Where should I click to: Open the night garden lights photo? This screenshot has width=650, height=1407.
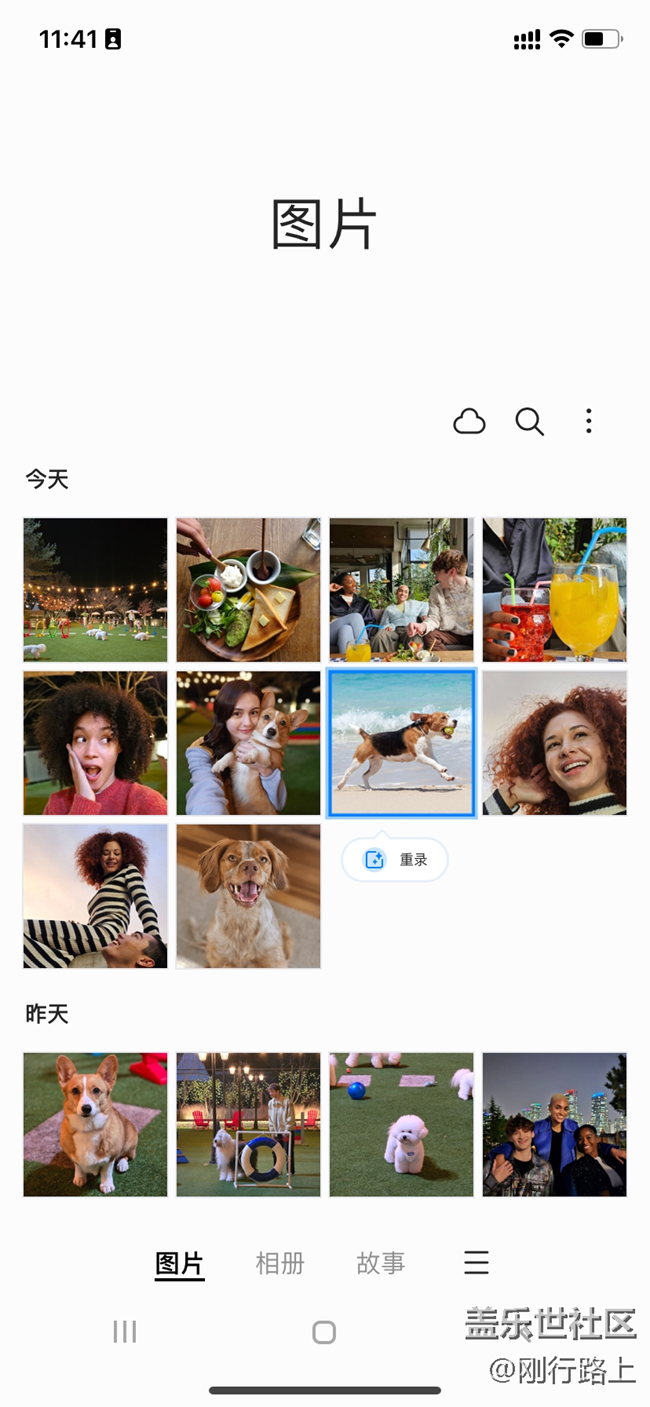[96, 590]
